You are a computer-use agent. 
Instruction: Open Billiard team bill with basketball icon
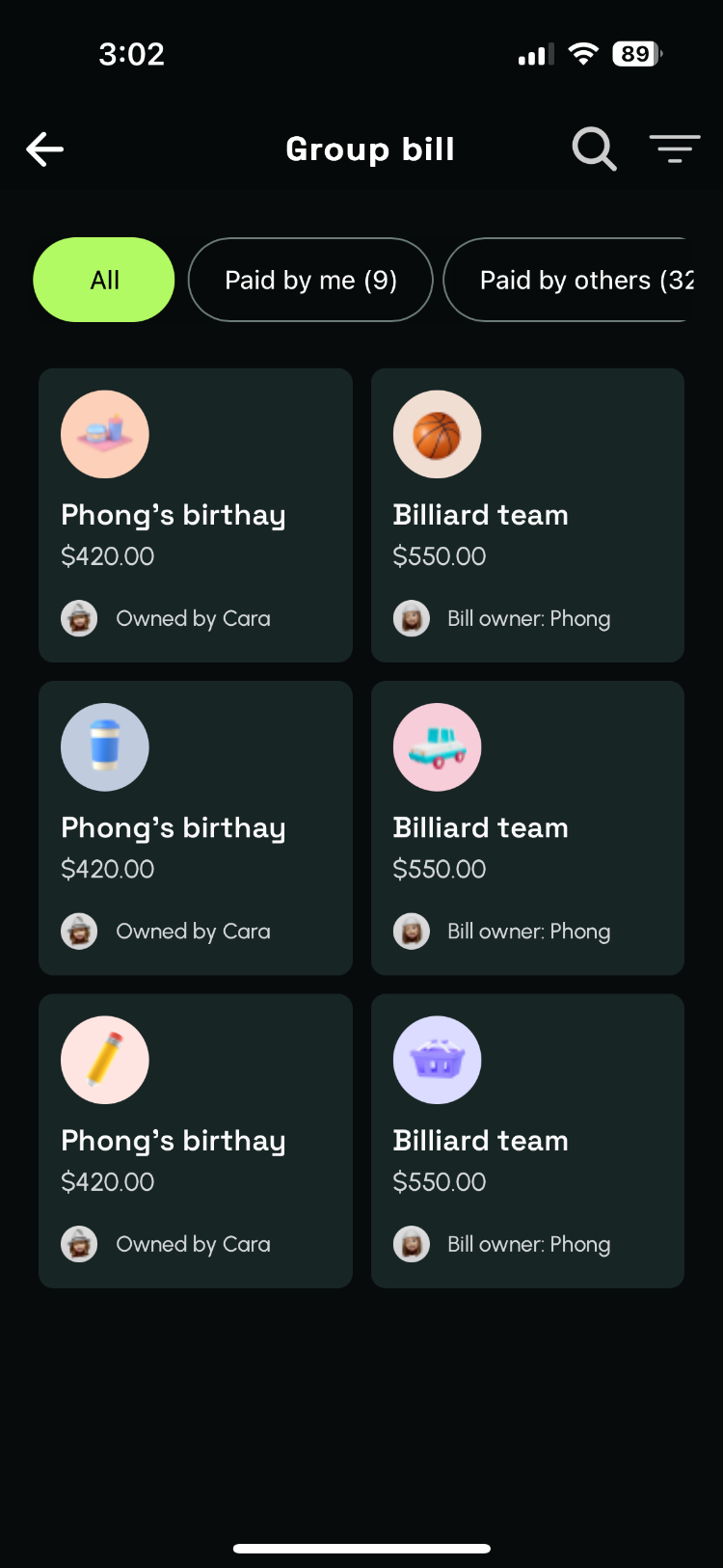527,515
